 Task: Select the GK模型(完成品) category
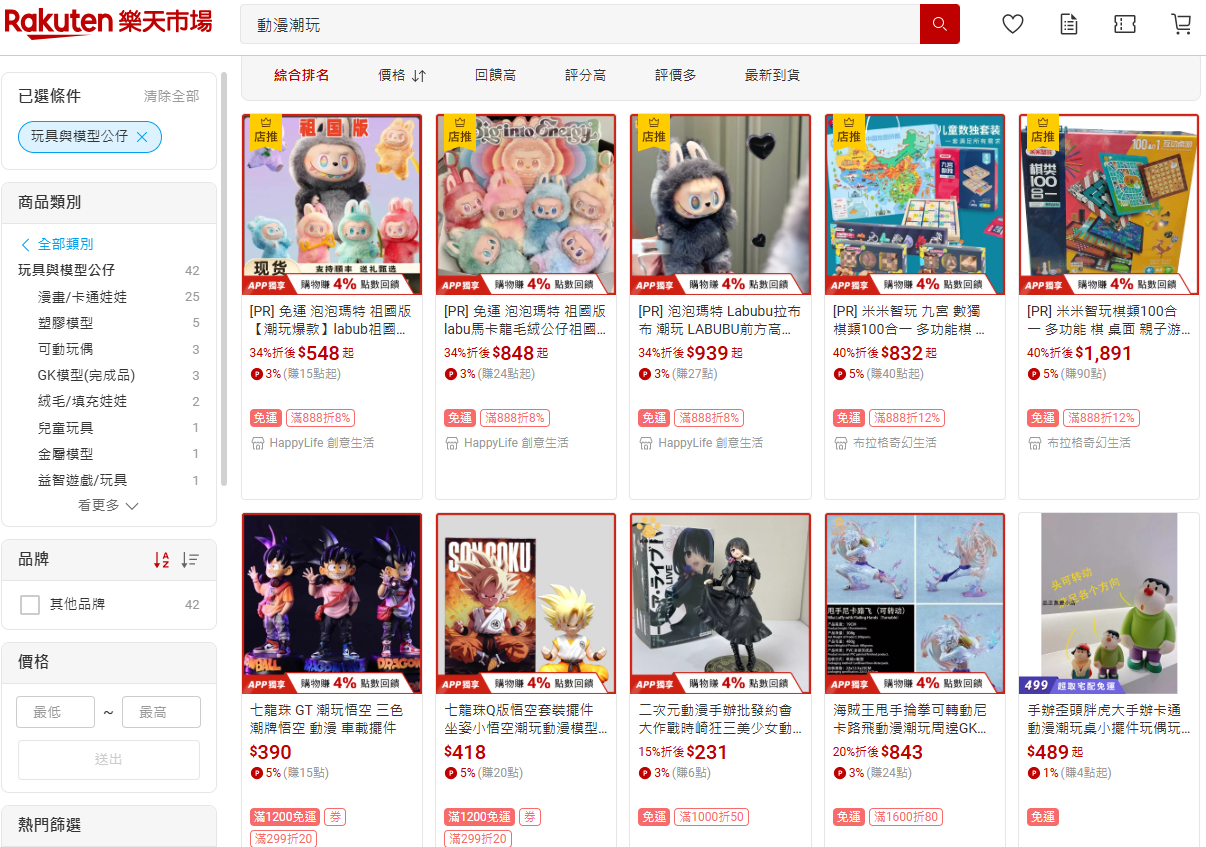click(x=86, y=375)
